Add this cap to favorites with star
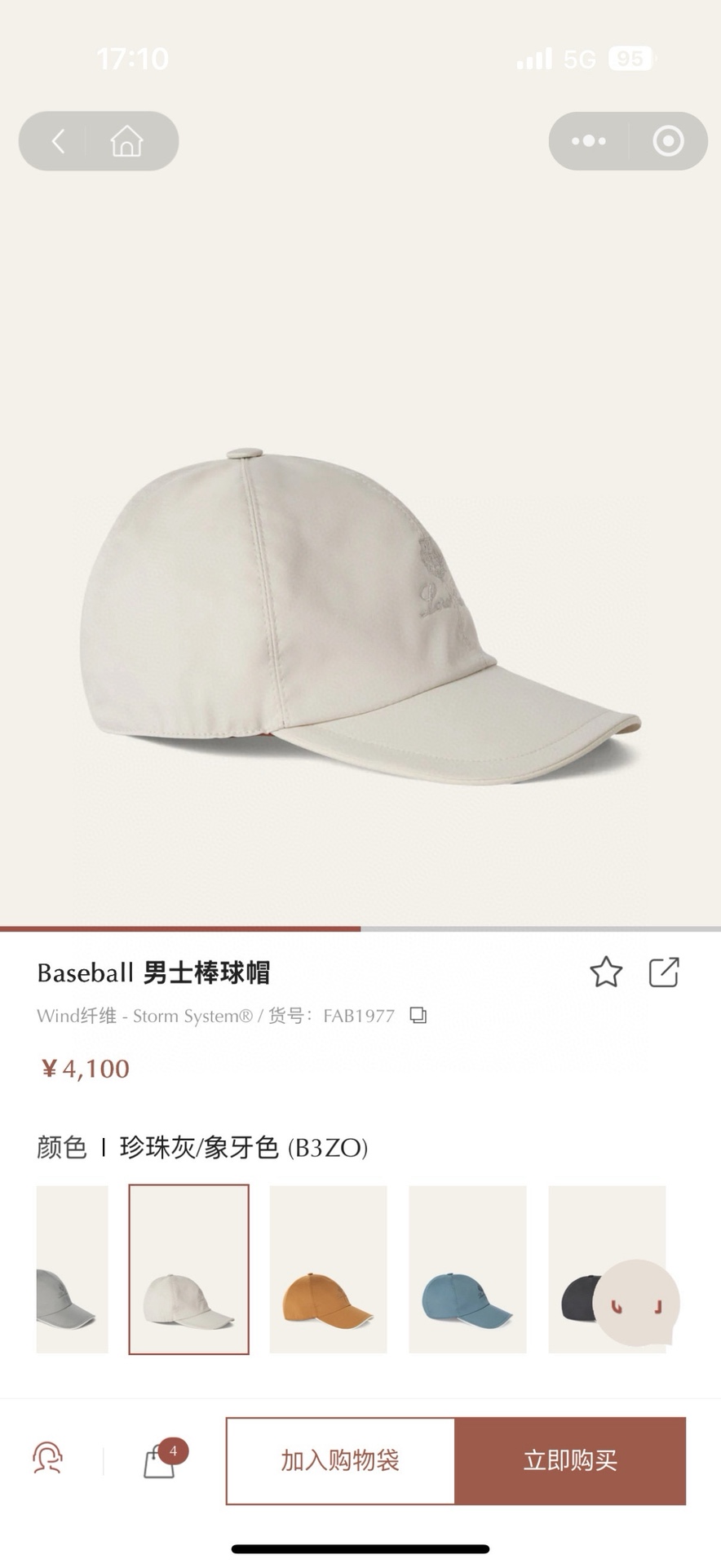The height and width of the screenshot is (1568, 721). [606, 972]
